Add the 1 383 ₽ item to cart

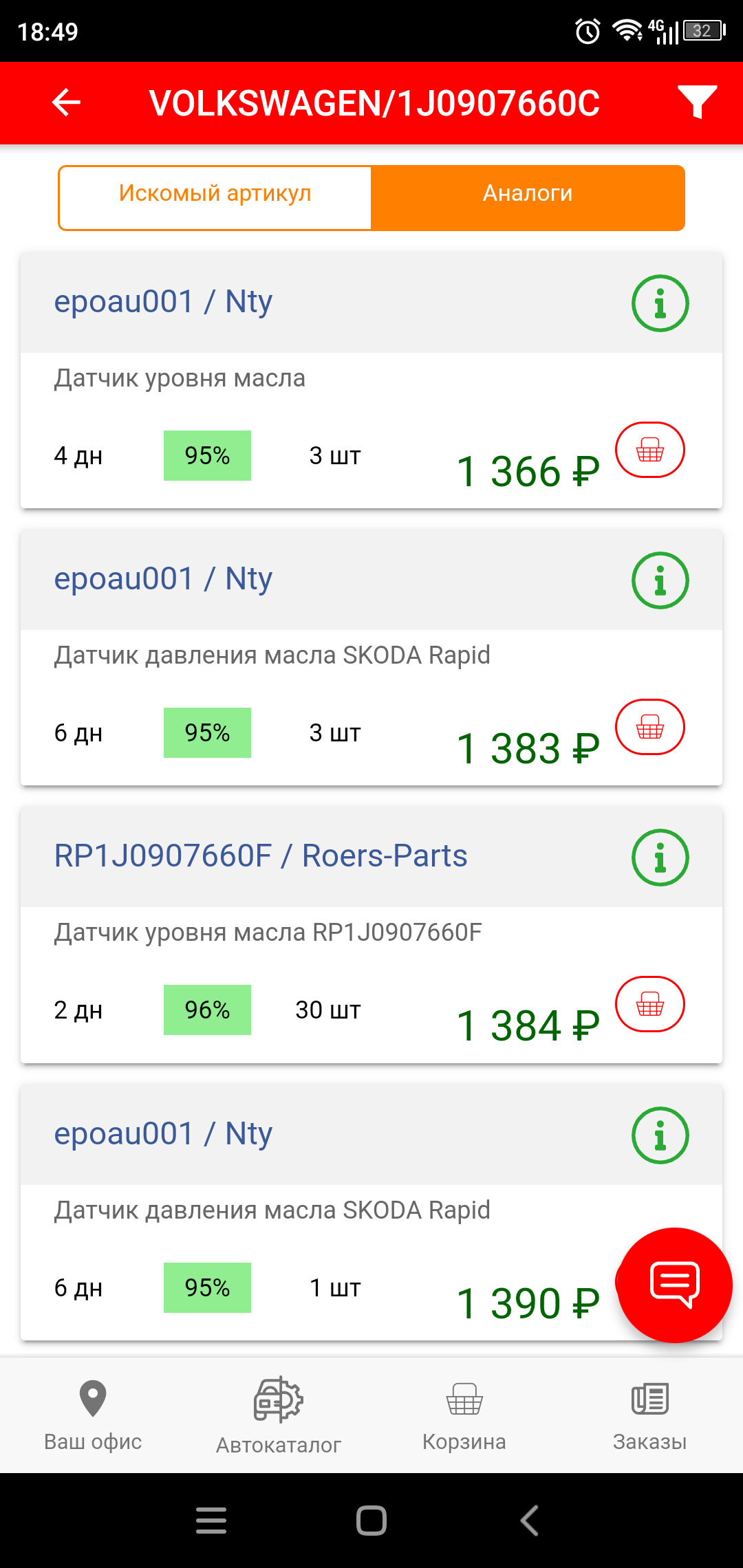[x=649, y=728]
